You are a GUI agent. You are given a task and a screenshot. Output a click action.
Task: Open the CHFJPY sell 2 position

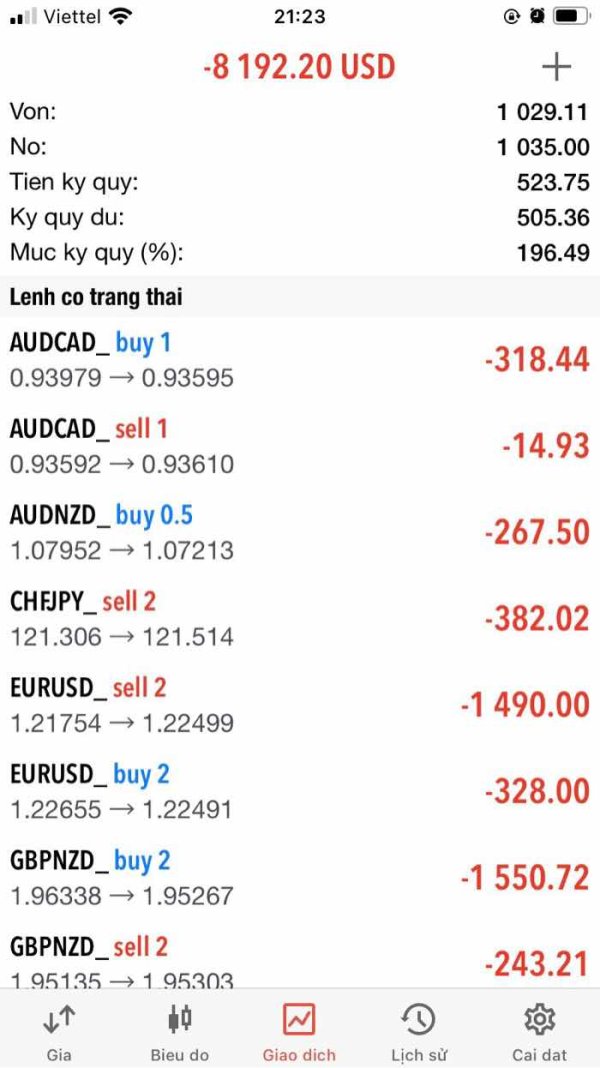(x=300, y=619)
